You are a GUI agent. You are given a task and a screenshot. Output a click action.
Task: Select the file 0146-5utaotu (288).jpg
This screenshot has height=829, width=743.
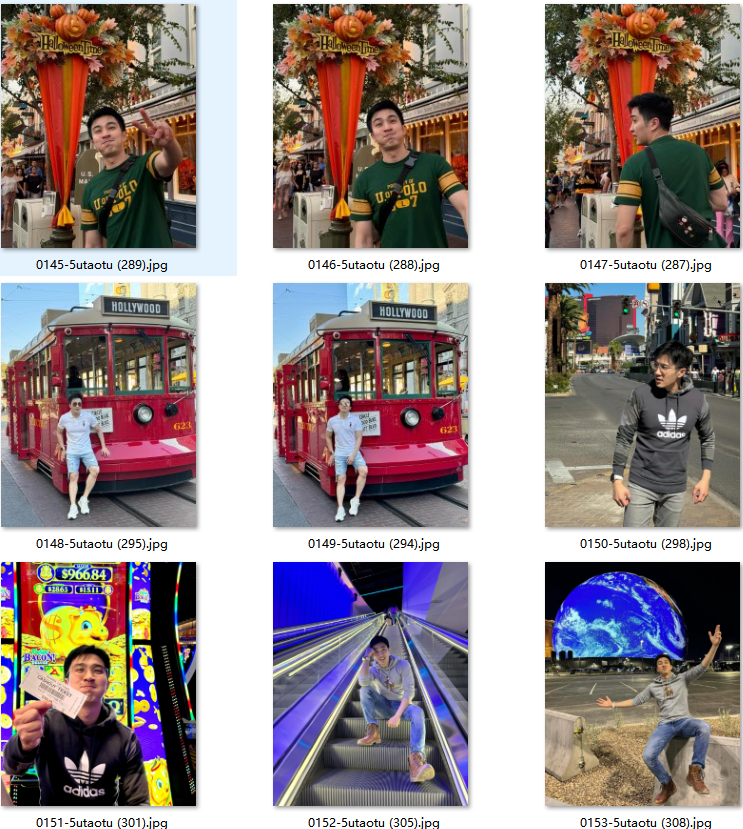click(x=370, y=126)
